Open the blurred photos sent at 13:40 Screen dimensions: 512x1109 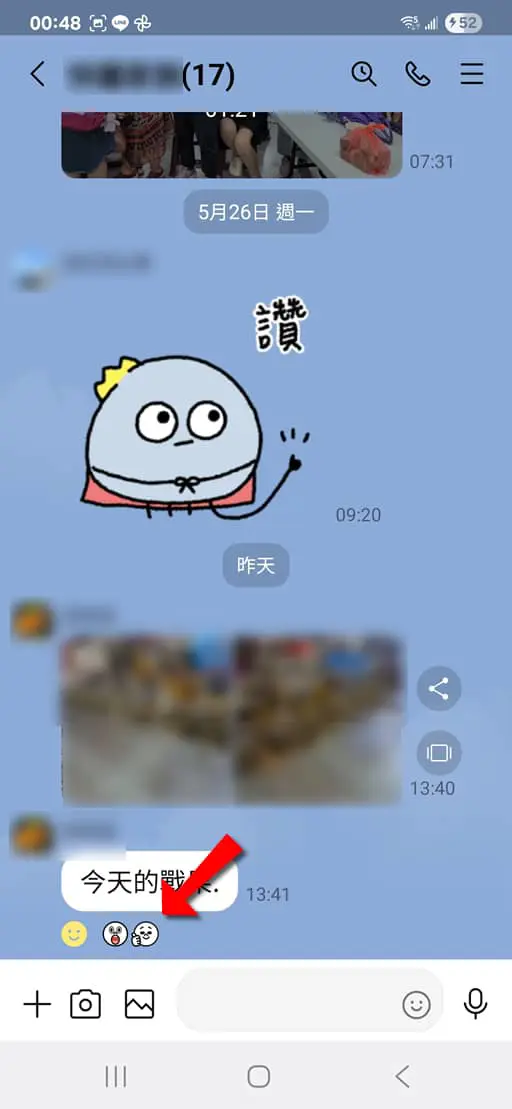tap(232, 720)
